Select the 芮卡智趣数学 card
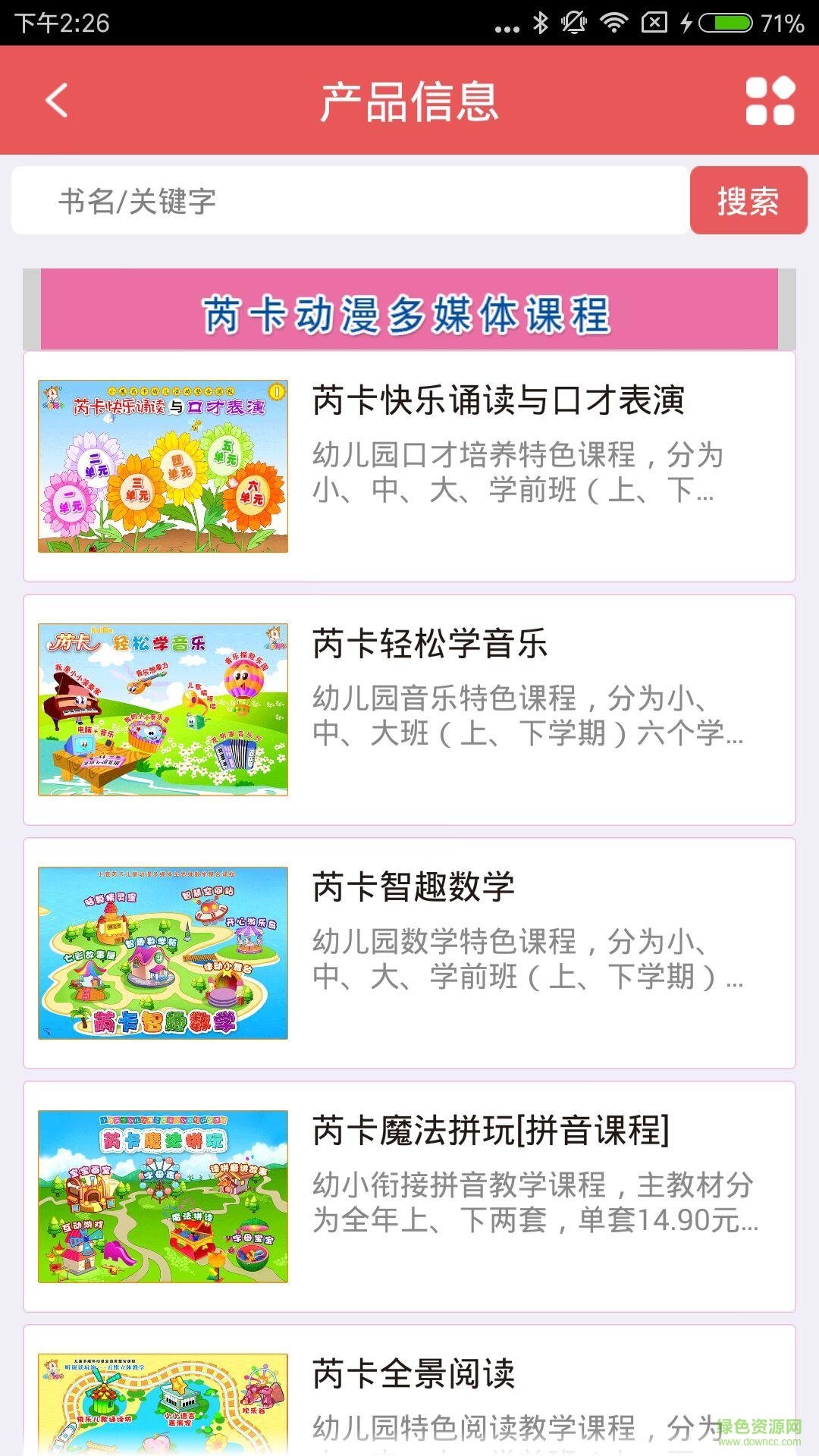Screen dimensions: 819x1456 [409, 953]
